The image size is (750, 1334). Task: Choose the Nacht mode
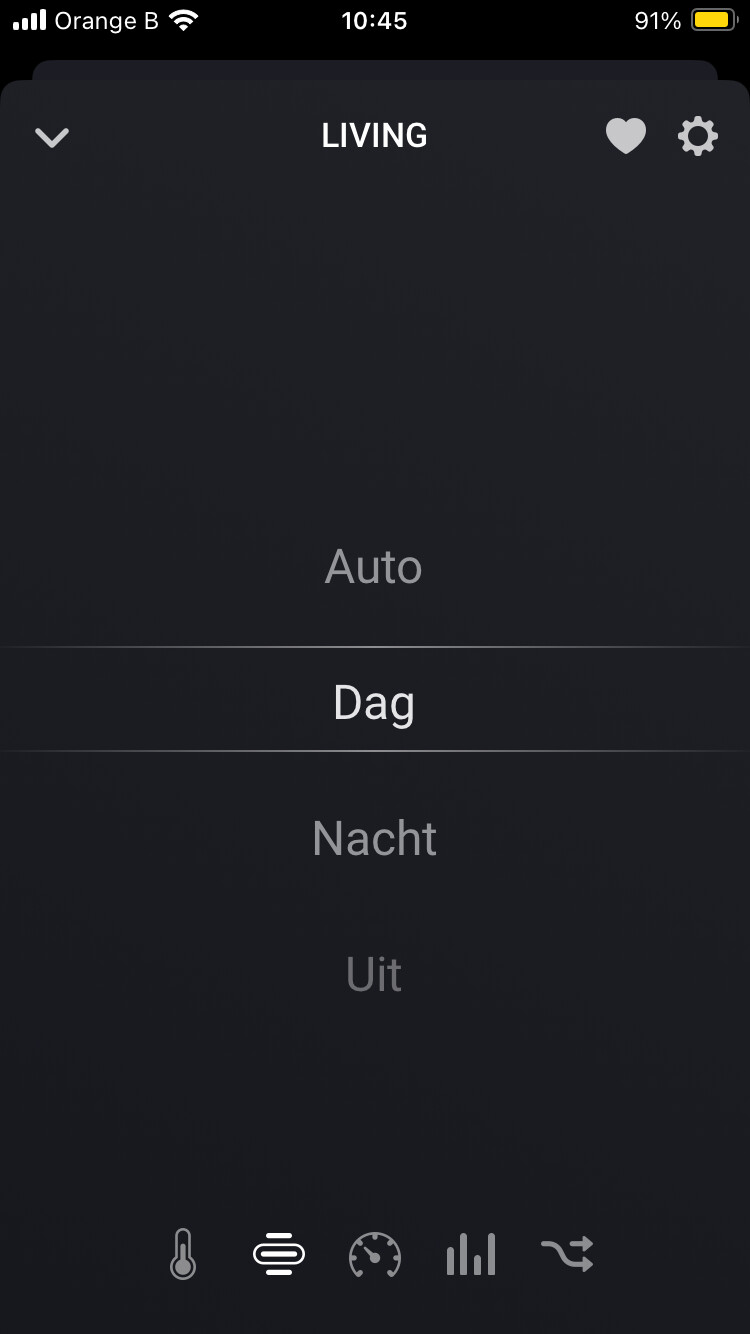374,838
